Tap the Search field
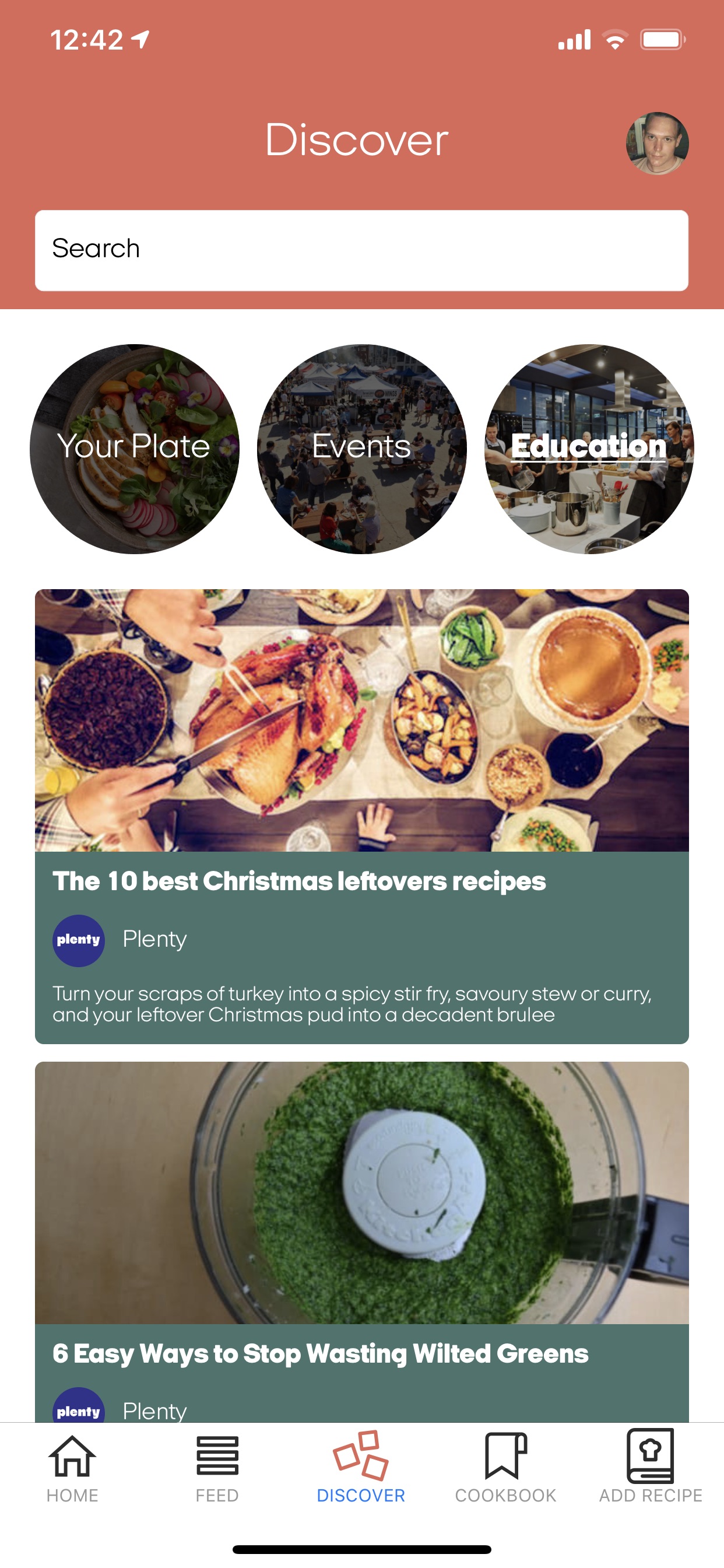The width and height of the screenshot is (724, 1568). point(361,250)
